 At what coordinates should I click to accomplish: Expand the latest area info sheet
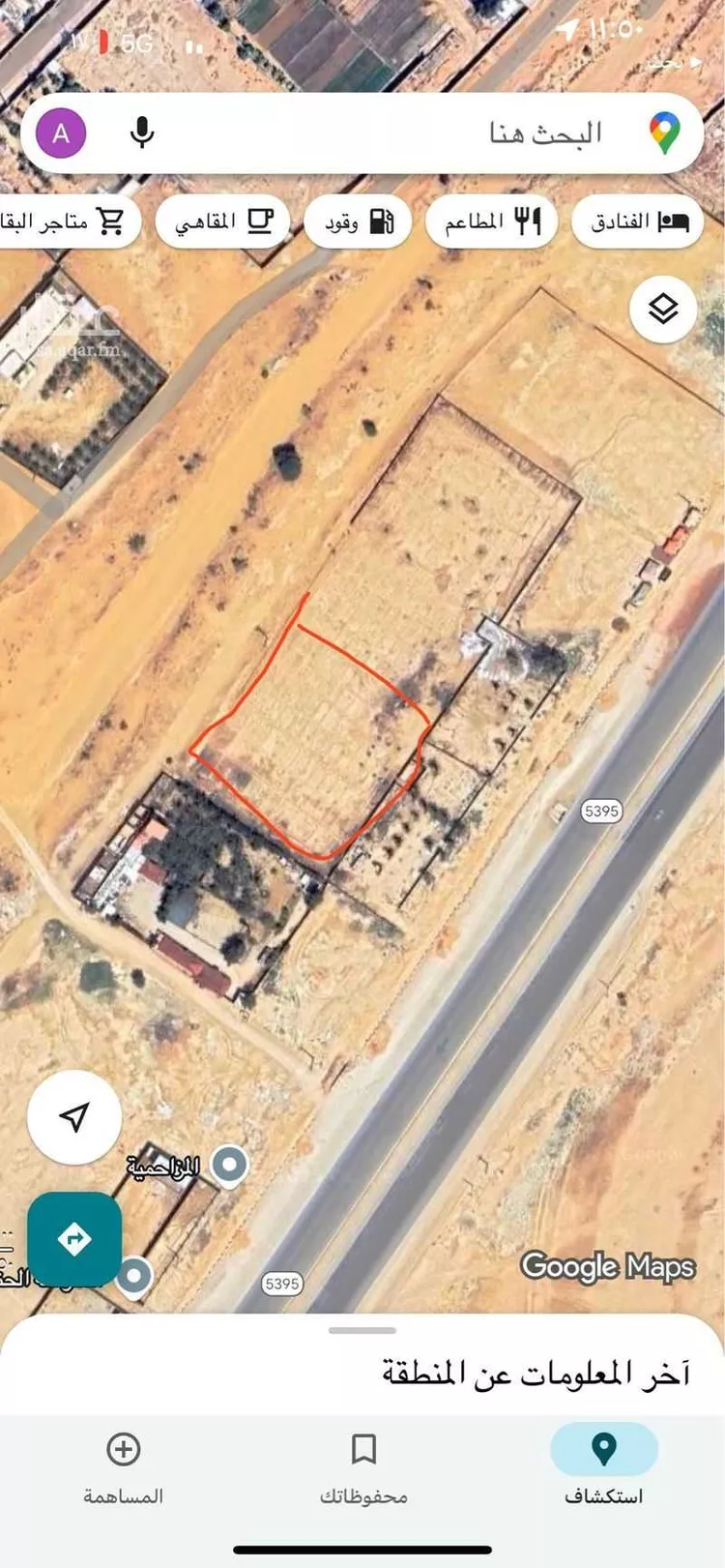pyautogui.click(x=362, y=1372)
